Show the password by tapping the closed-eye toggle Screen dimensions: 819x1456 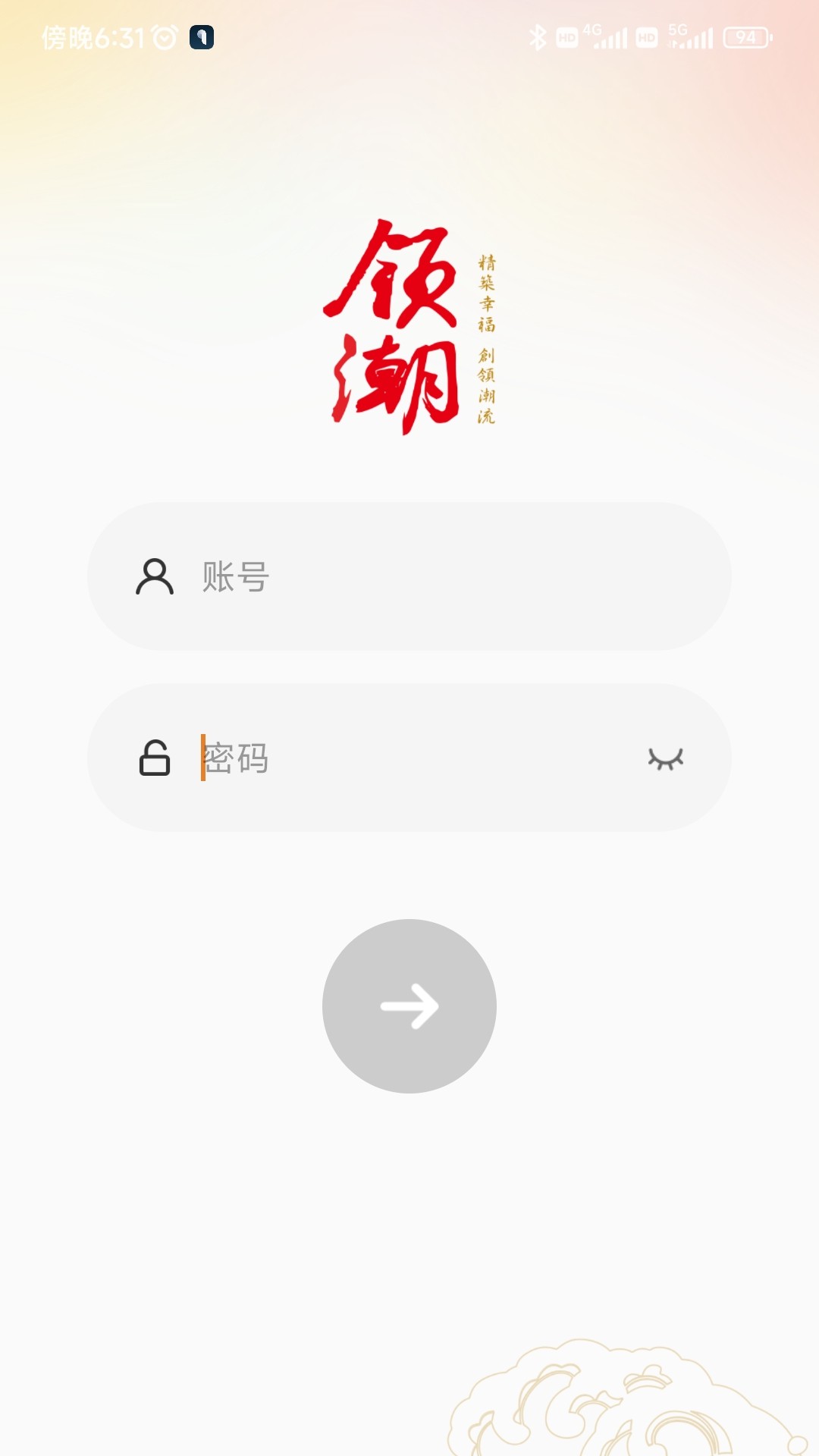point(667,759)
